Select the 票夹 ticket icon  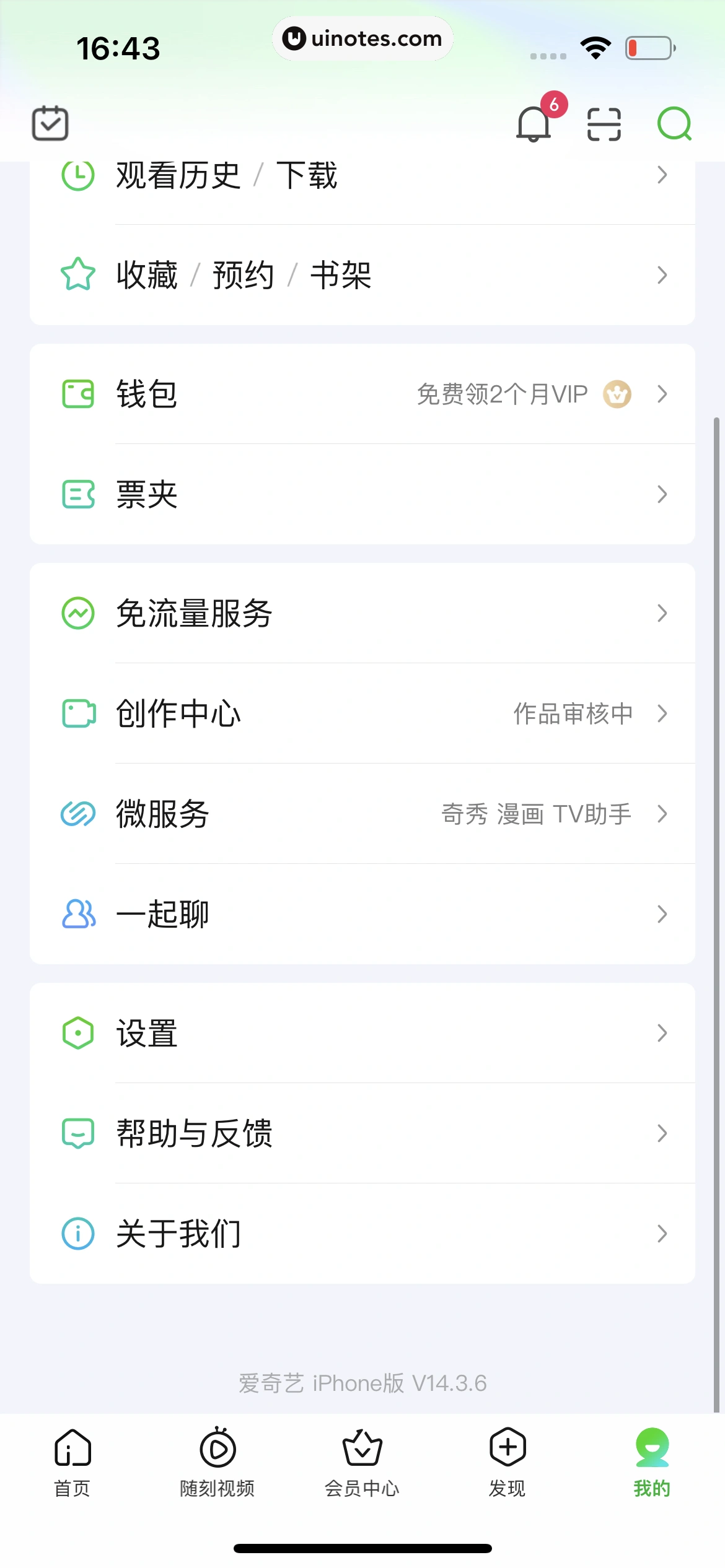[x=77, y=494]
